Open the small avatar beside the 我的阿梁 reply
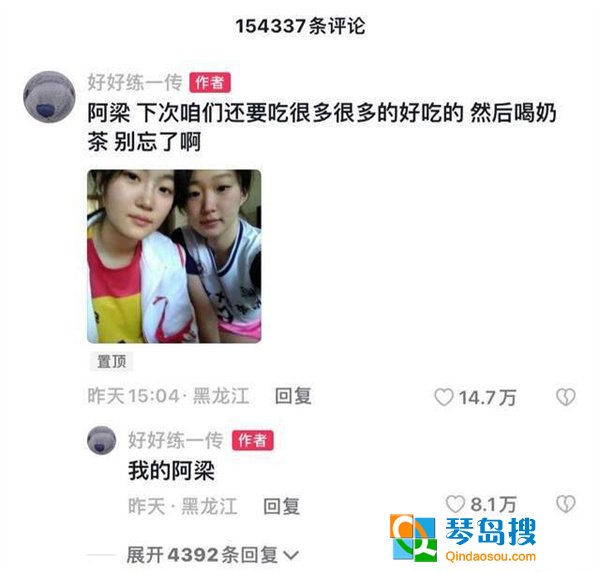Viewport: 600px width, 572px height. pos(102,439)
